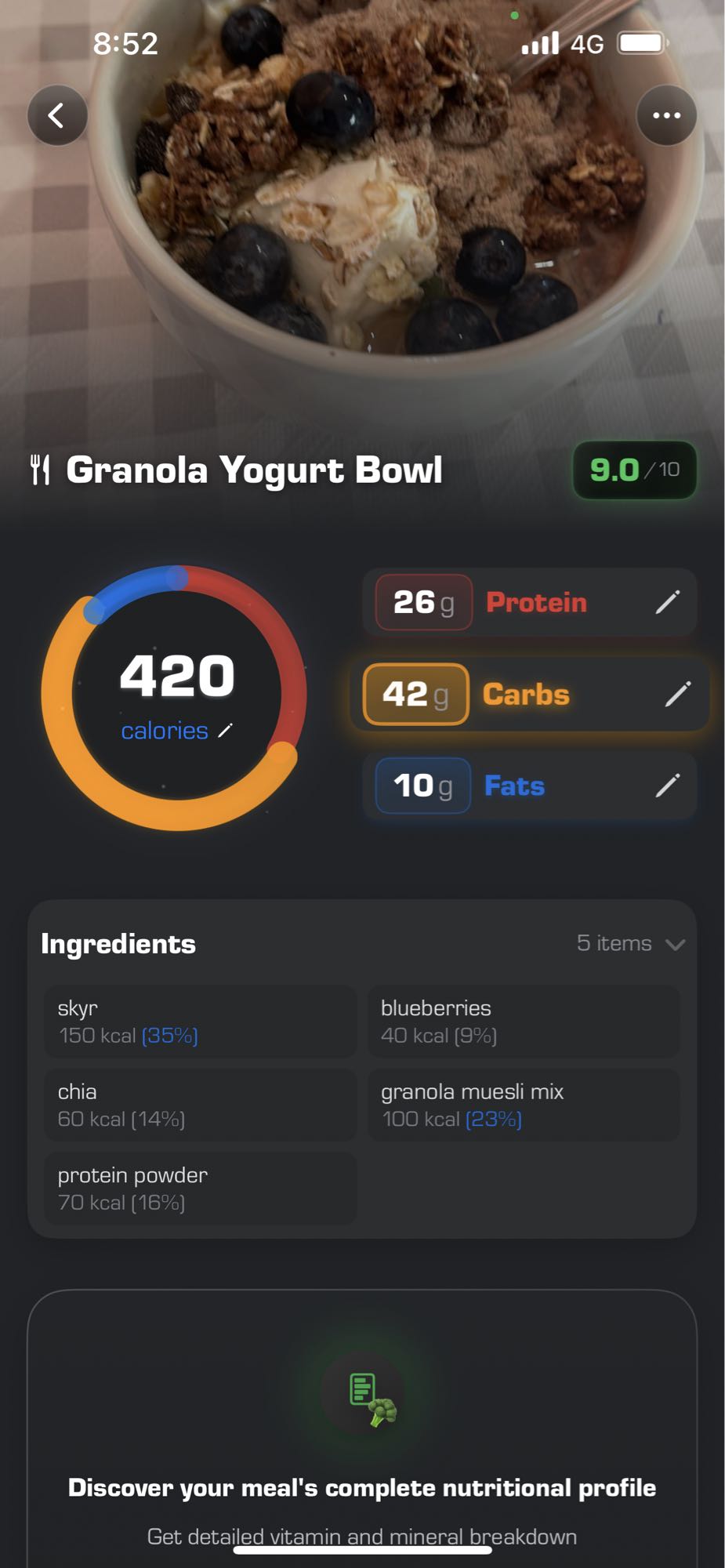725x1568 pixels.
Task: Click the vitamin and mineral breakdown link
Action: click(x=362, y=1536)
